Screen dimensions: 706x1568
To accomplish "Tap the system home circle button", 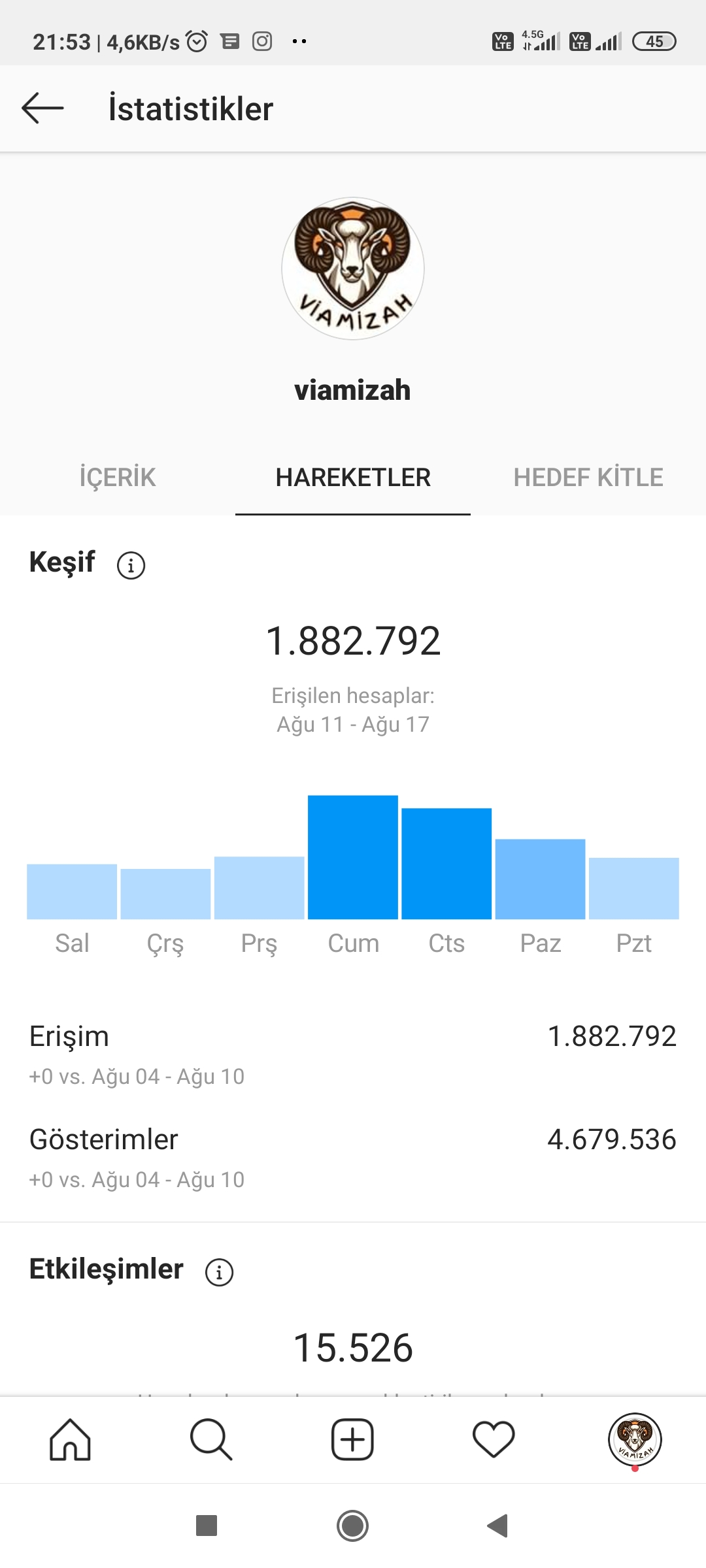I will (352, 1526).
